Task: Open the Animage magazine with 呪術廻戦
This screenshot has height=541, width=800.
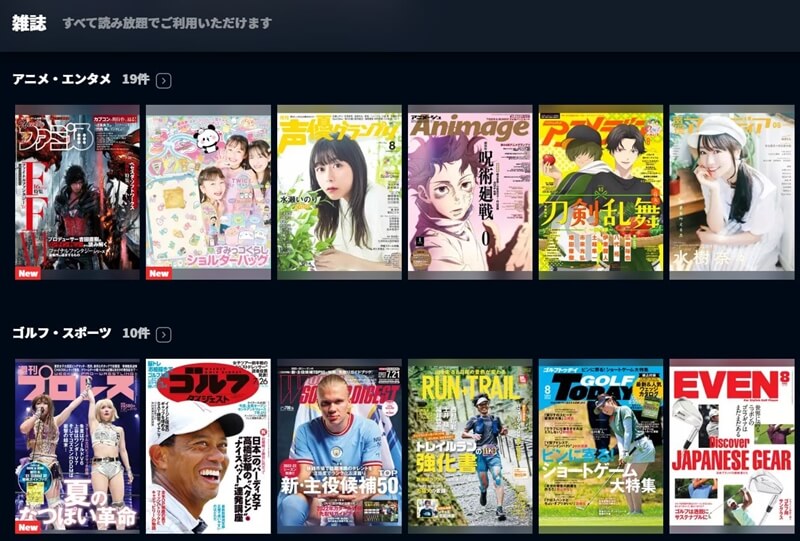Action: tap(470, 192)
